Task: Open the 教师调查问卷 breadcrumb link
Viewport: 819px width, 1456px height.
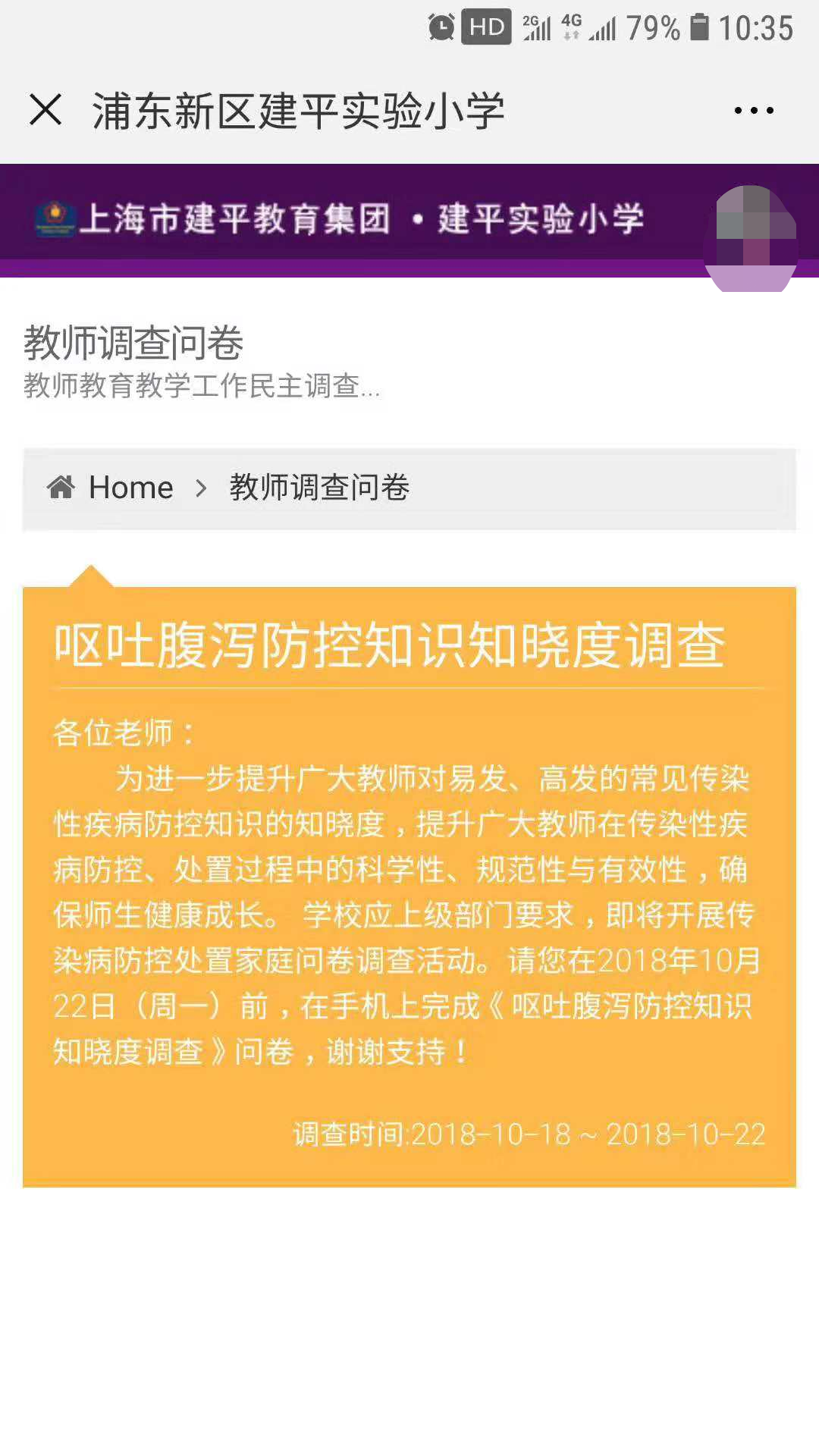Action: [x=319, y=488]
